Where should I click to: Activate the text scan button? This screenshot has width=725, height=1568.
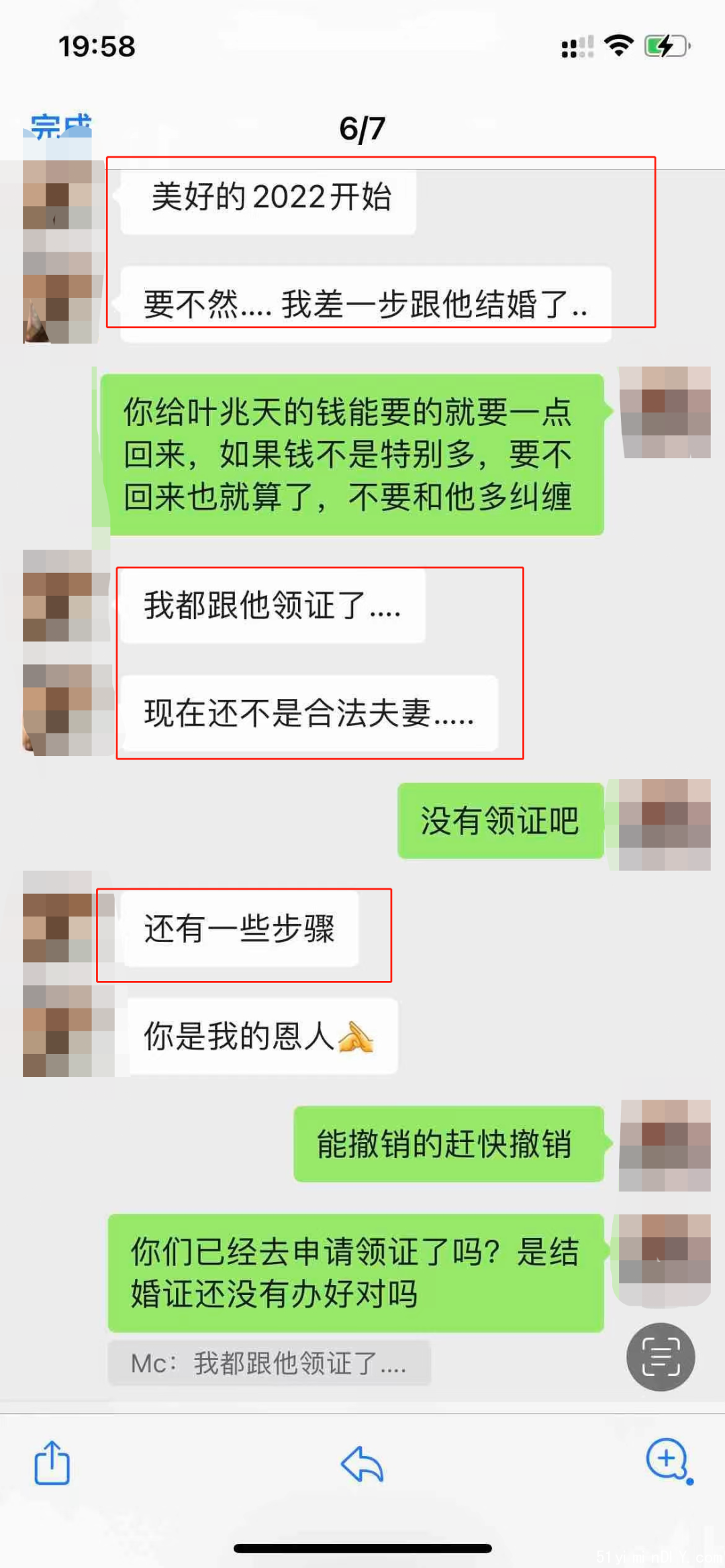click(661, 1357)
